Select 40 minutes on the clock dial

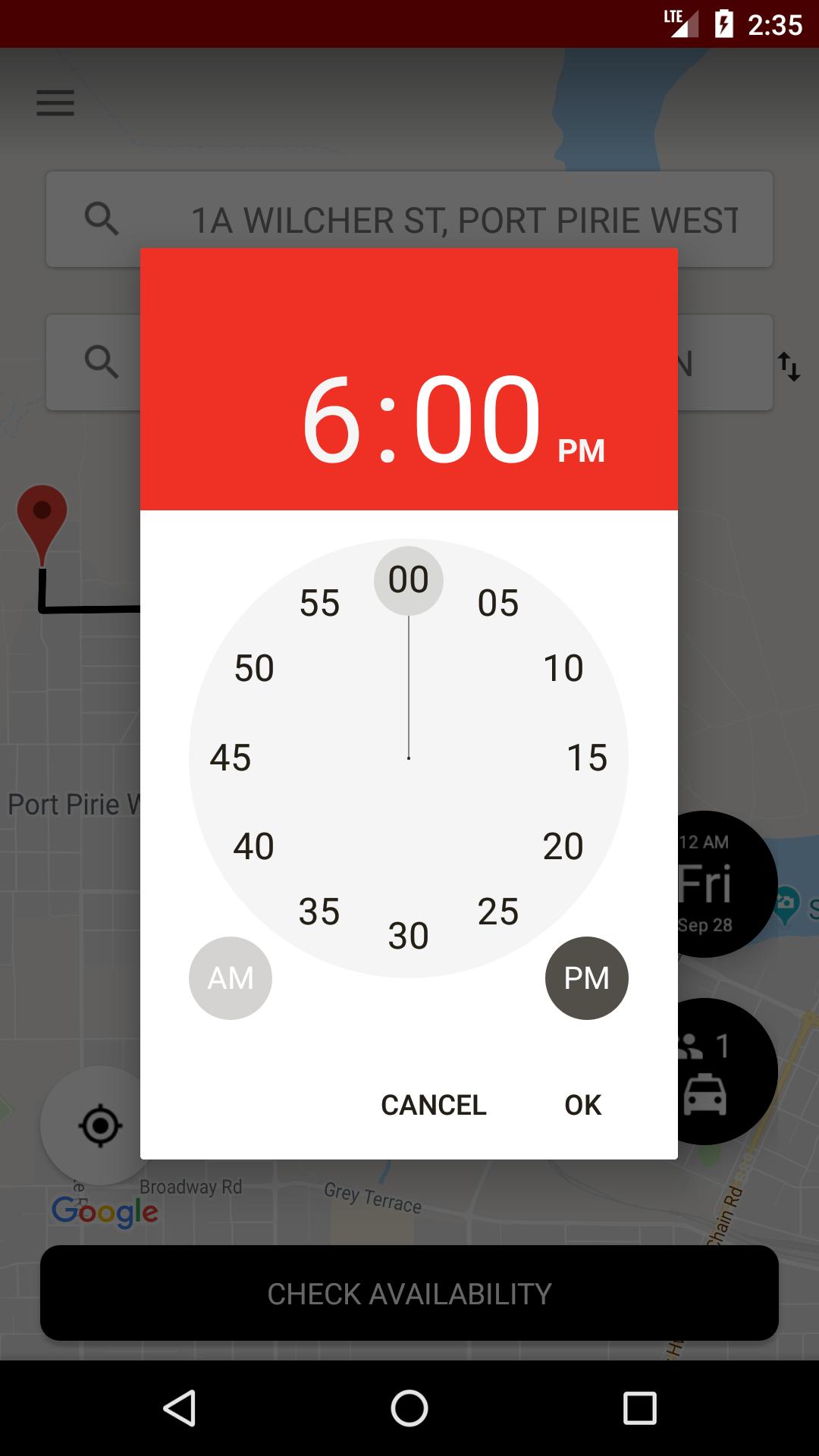(254, 846)
